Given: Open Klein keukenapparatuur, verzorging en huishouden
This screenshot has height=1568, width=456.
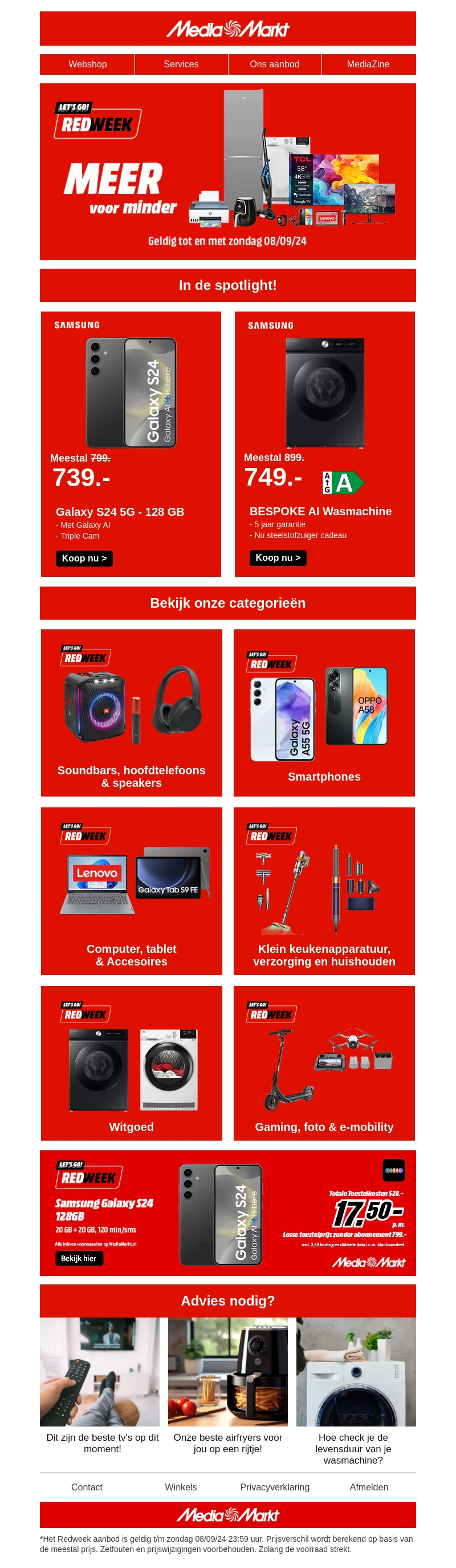Looking at the screenshot, I should (x=324, y=891).
